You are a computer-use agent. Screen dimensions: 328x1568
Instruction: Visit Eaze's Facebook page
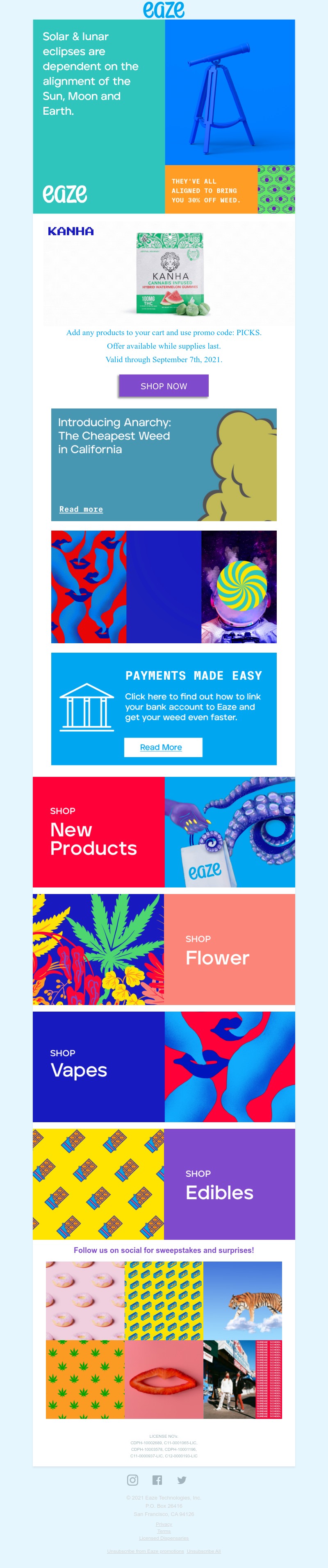[157, 1480]
